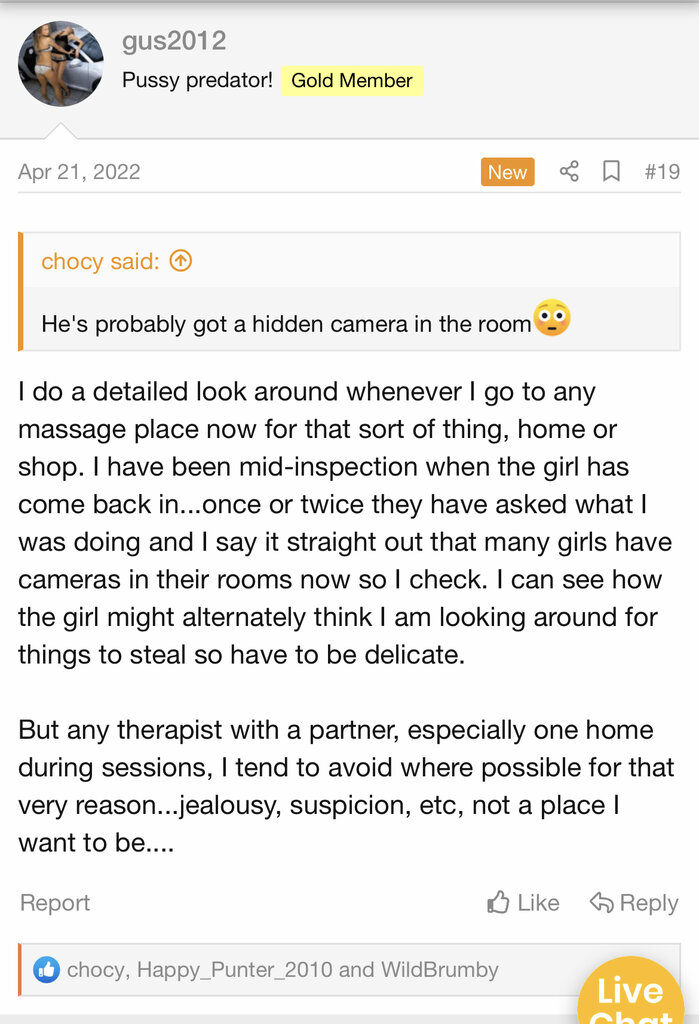This screenshot has width=699, height=1024.
Task: Reply to gus2012's post
Action: coord(634,903)
